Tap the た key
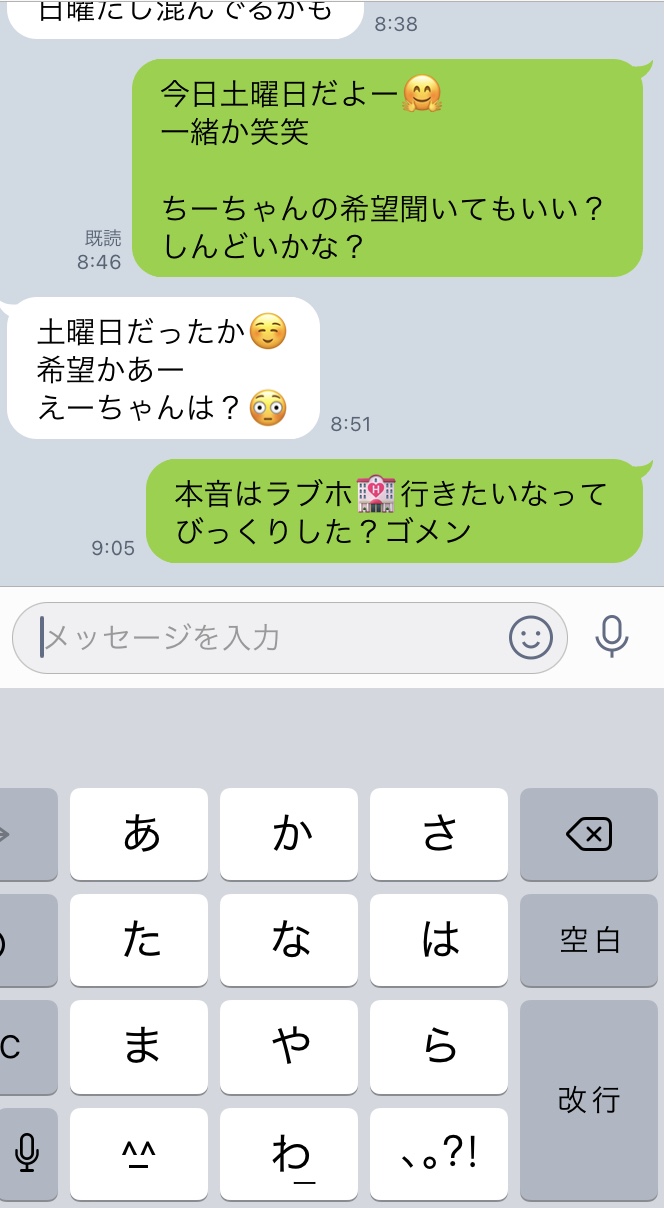664x1208 pixels. [x=139, y=940]
